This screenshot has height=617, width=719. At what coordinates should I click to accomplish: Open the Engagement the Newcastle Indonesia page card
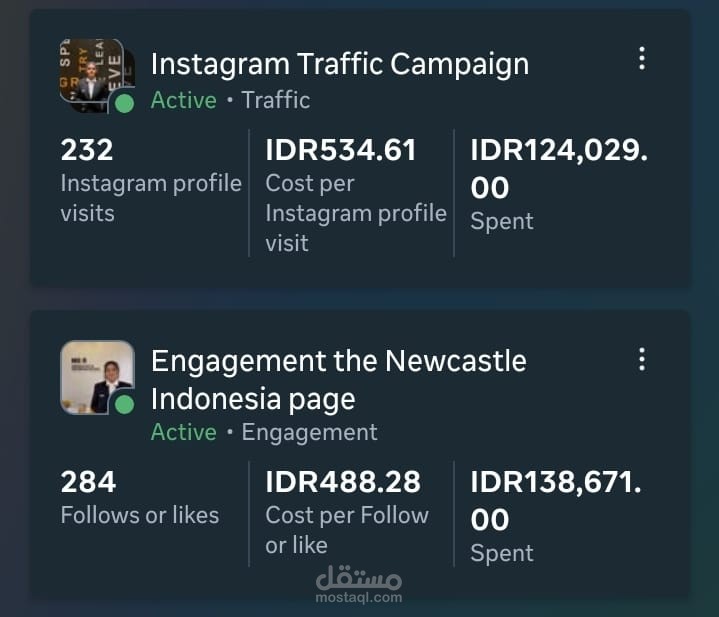360,454
